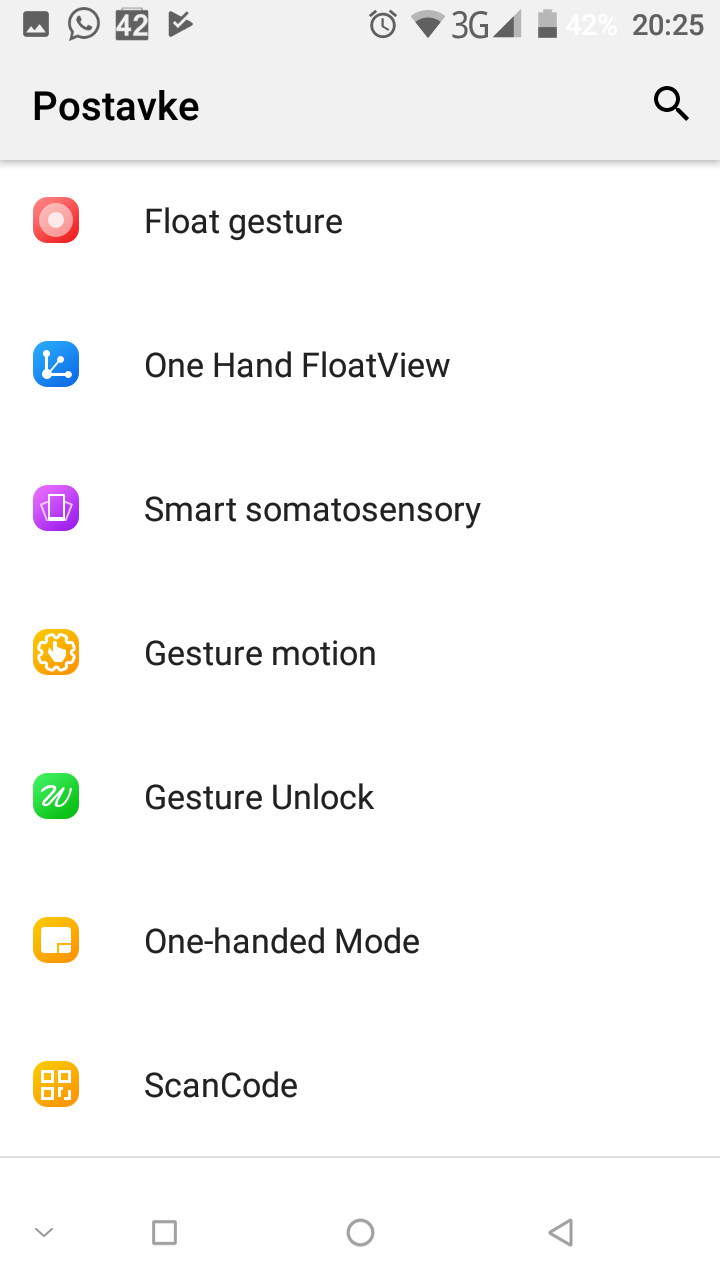The height and width of the screenshot is (1280, 720).
Task: Go to Gesture Unlock
Action: (360, 797)
